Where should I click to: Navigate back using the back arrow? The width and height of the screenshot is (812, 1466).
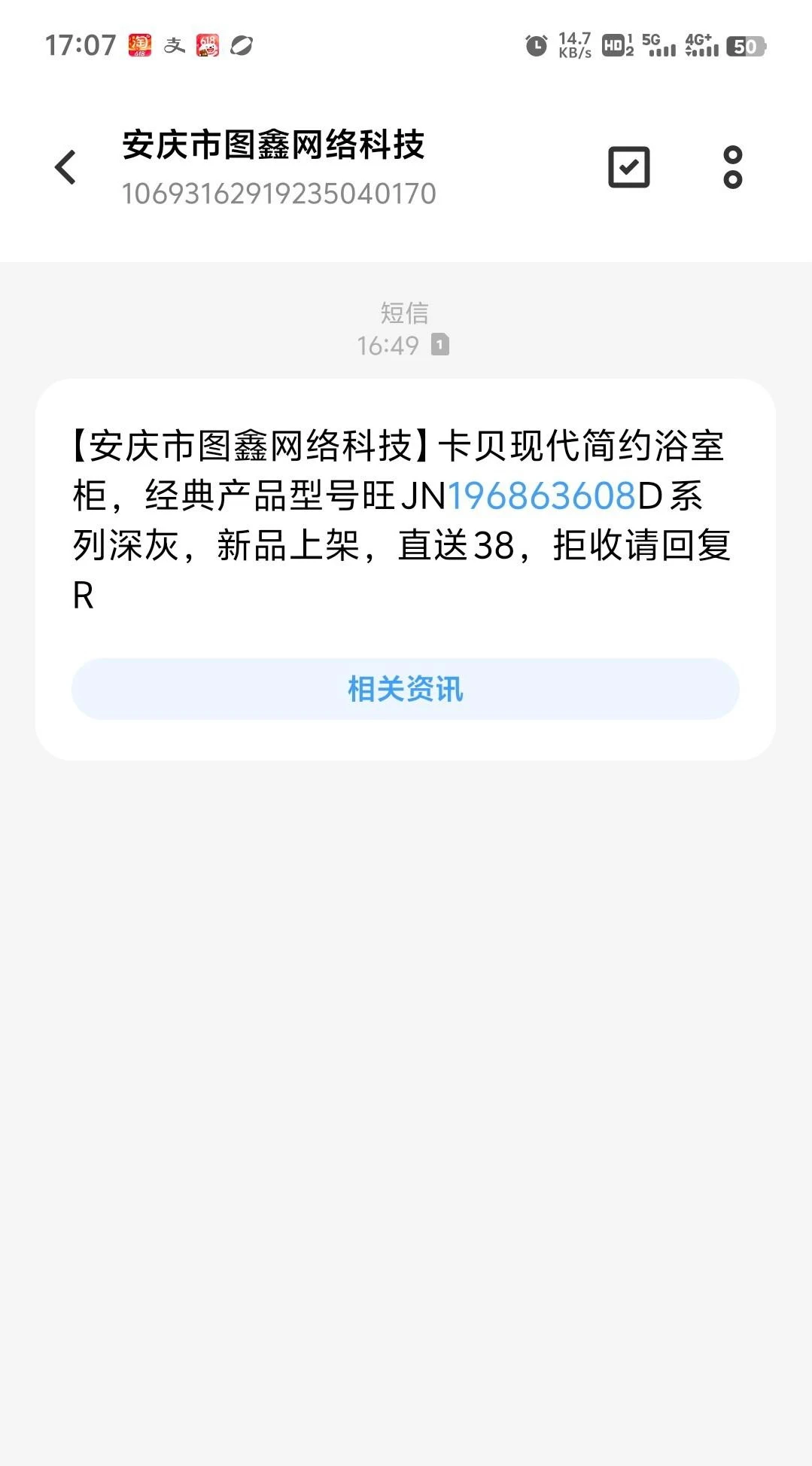coord(66,167)
